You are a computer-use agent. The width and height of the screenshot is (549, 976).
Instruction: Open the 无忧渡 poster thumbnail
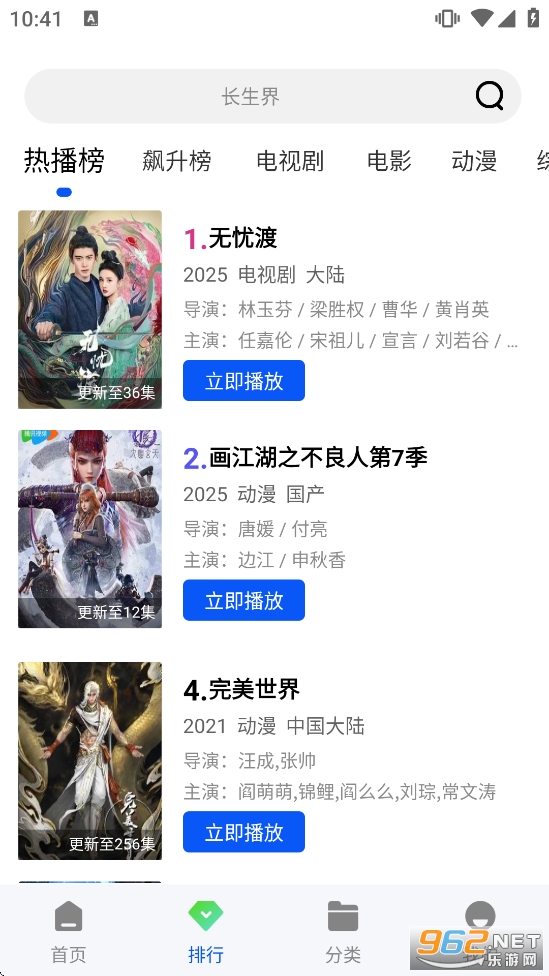coord(90,309)
